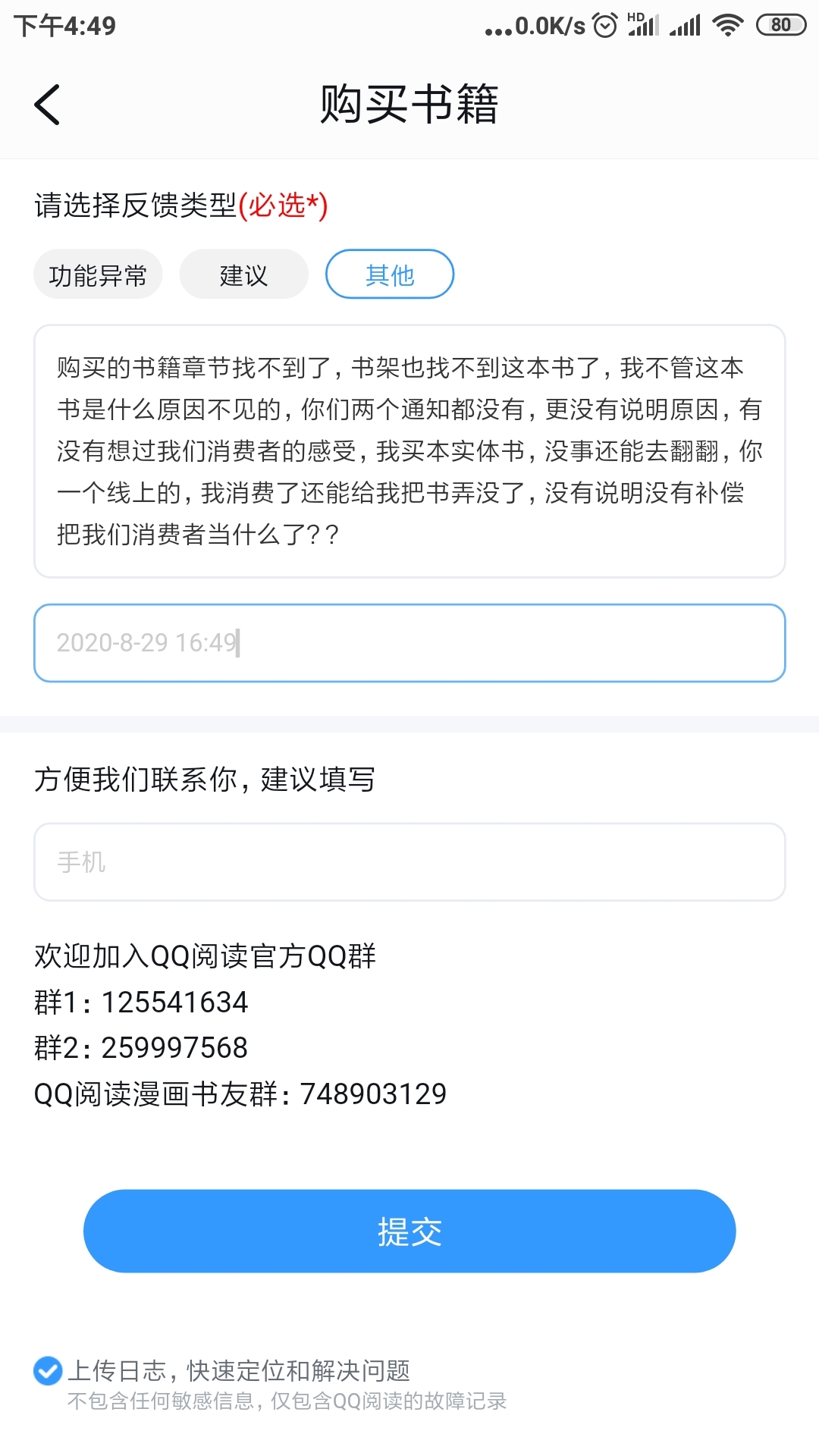Submit feedback with the 提交 button
The image size is (819, 1456).
(409, 1232)
